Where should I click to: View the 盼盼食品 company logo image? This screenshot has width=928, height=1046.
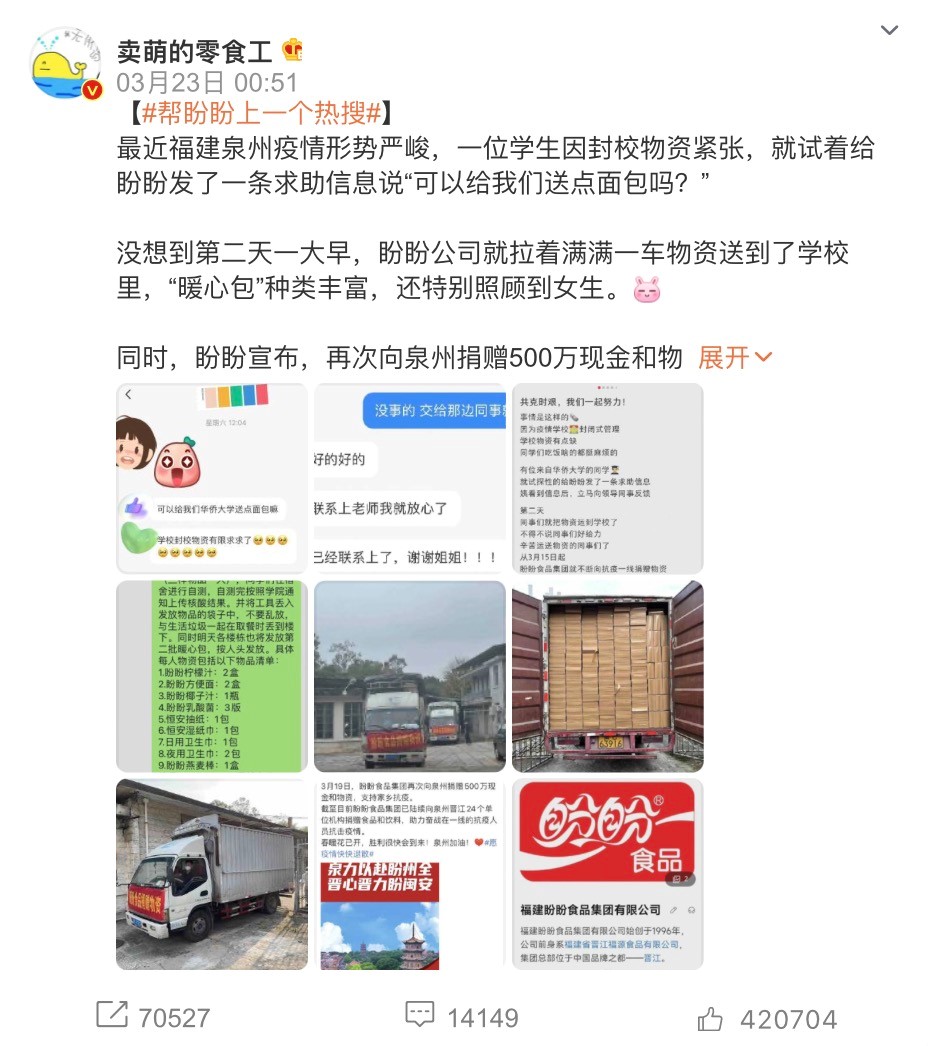[607, 873]
